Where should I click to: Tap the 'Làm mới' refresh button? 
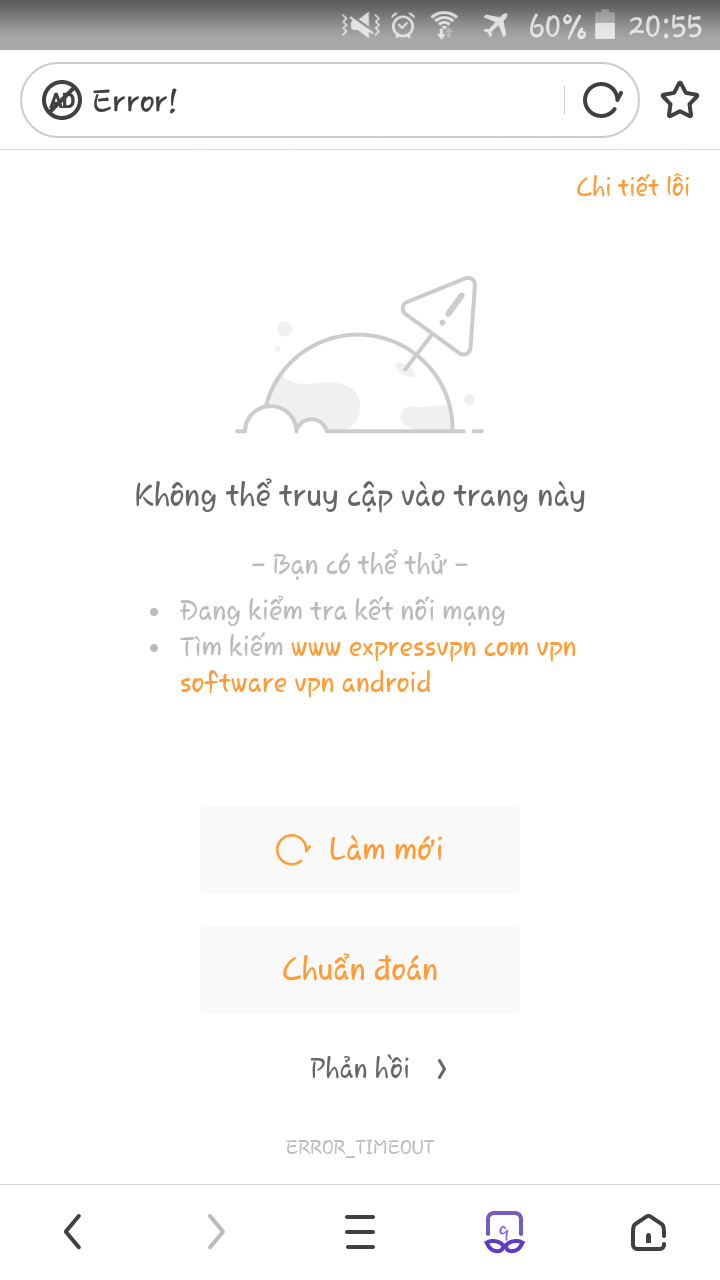360,850
